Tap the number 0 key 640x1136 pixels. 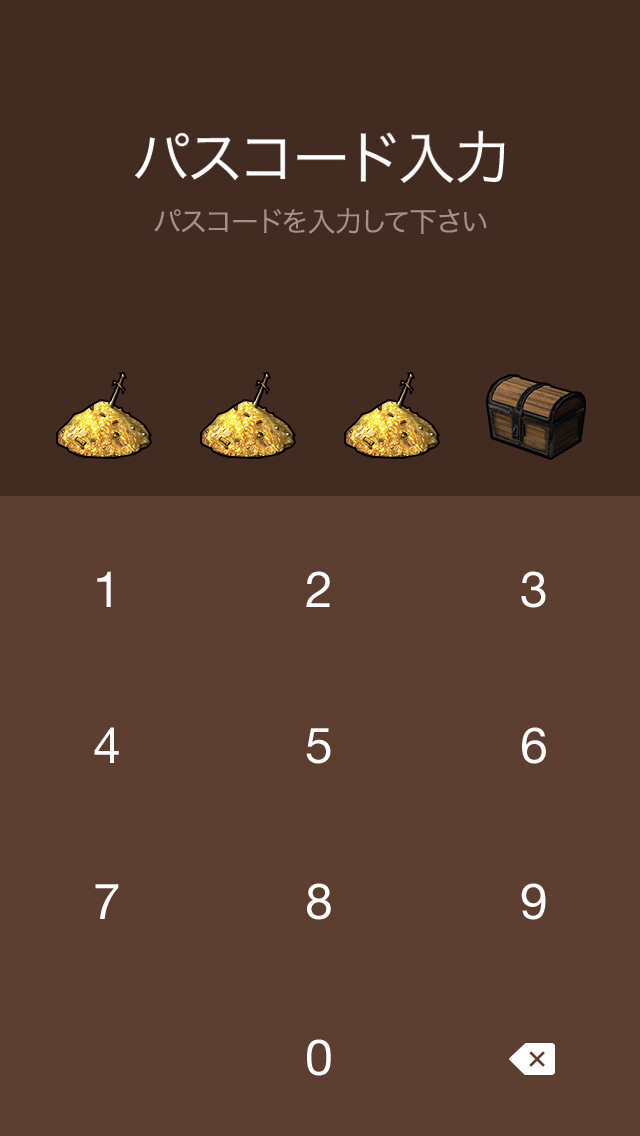tap(318, 1059)
